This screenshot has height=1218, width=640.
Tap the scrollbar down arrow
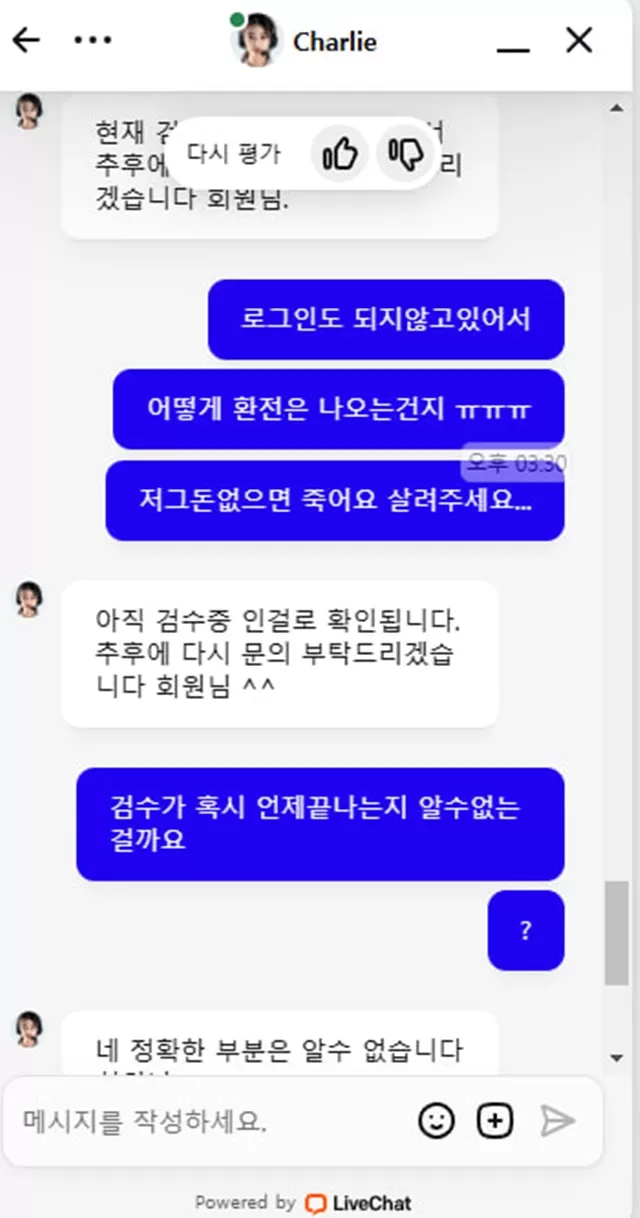tap(617, 1057)
